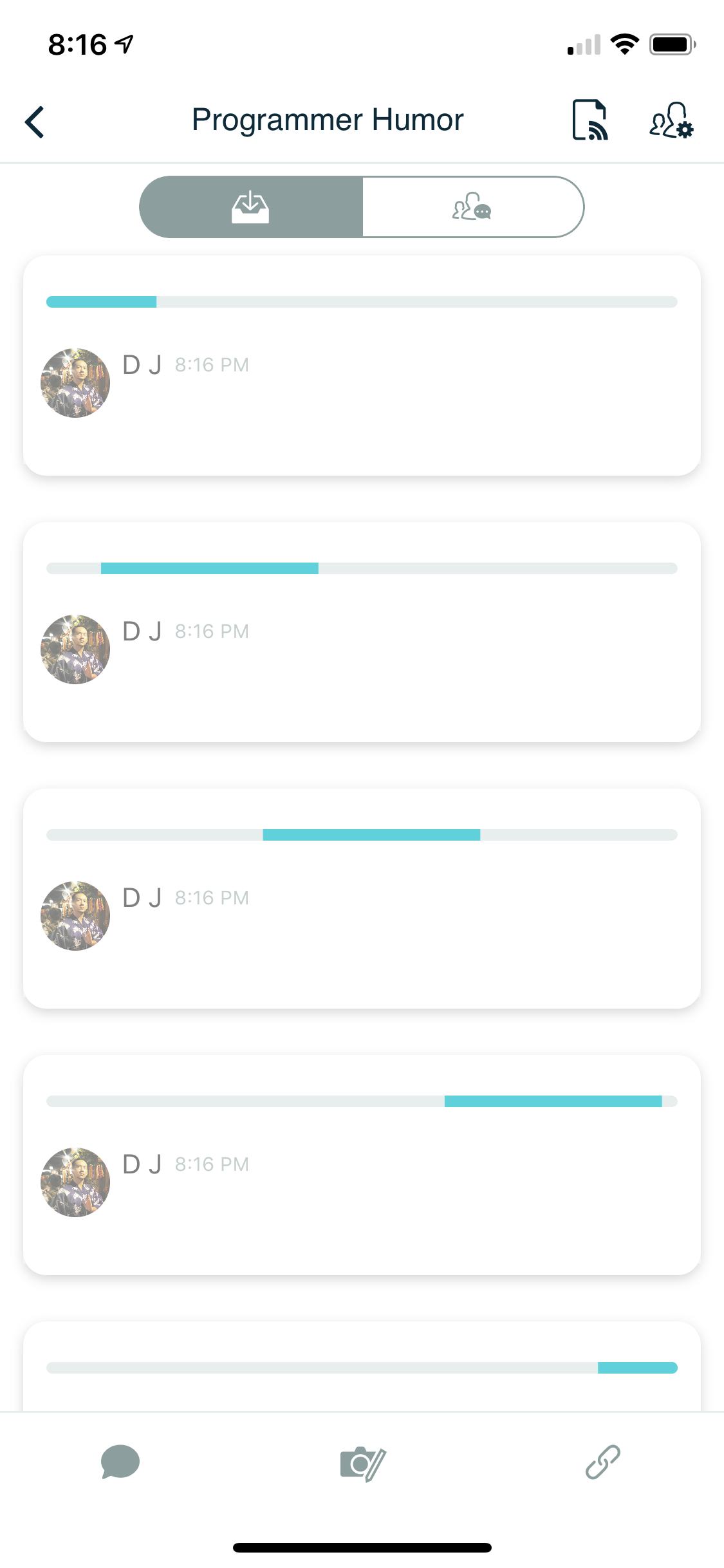The image size is (724, 1568).
Task: Open group members settings
Action: (671, 120)
